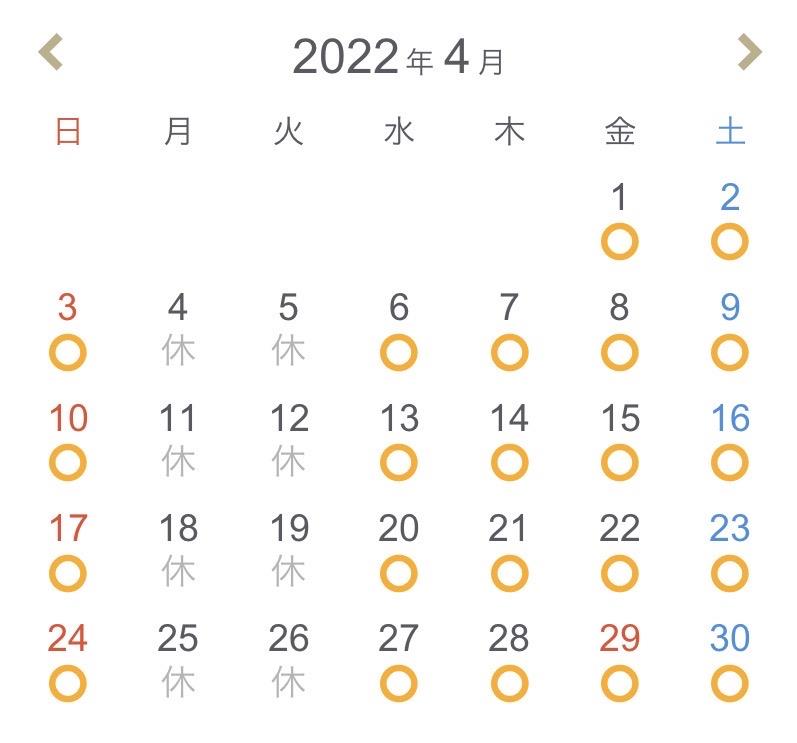Choose Friday April 22

point(619,551)
